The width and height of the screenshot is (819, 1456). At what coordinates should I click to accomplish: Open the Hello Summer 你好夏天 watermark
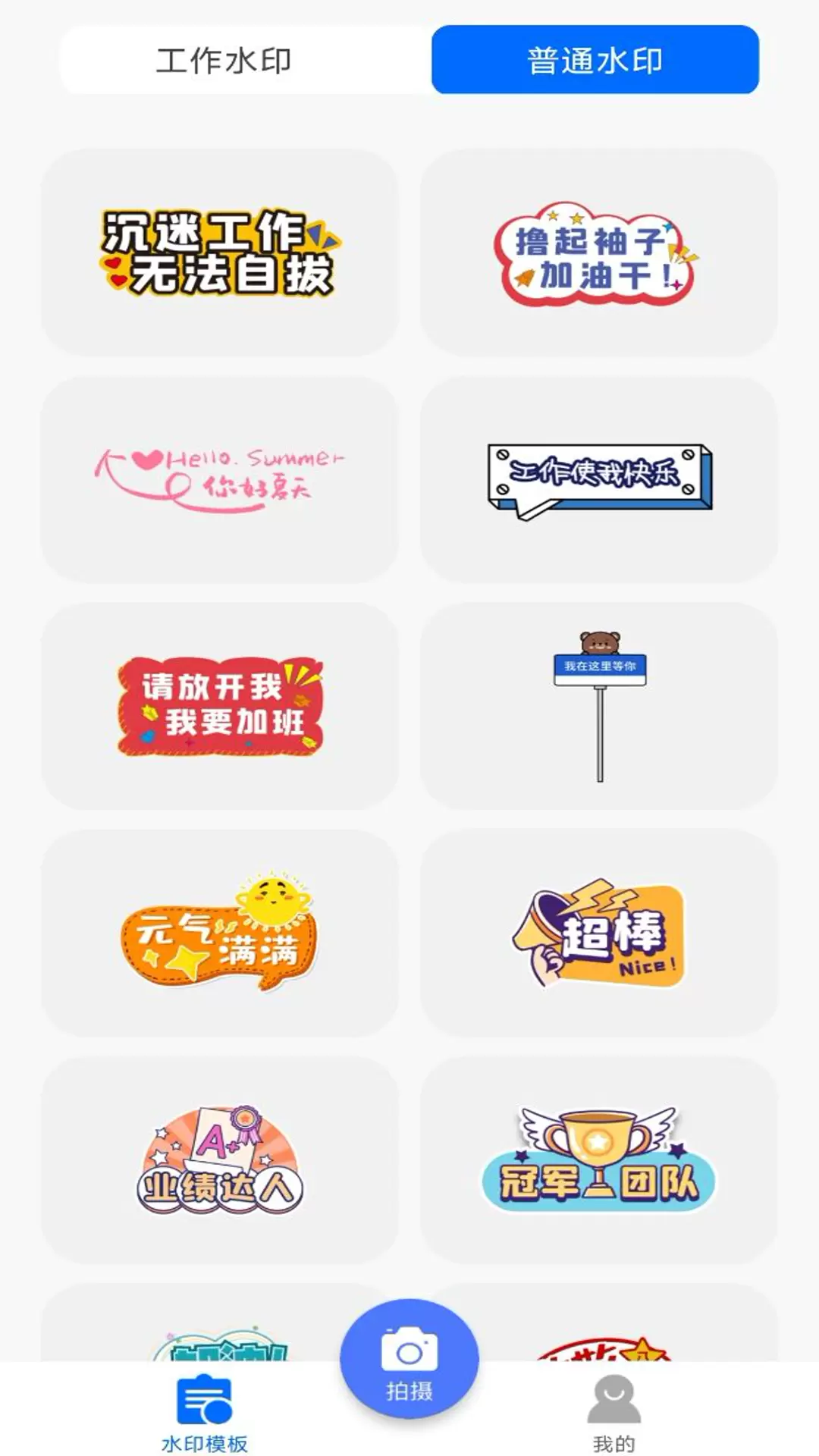(220, 479)
